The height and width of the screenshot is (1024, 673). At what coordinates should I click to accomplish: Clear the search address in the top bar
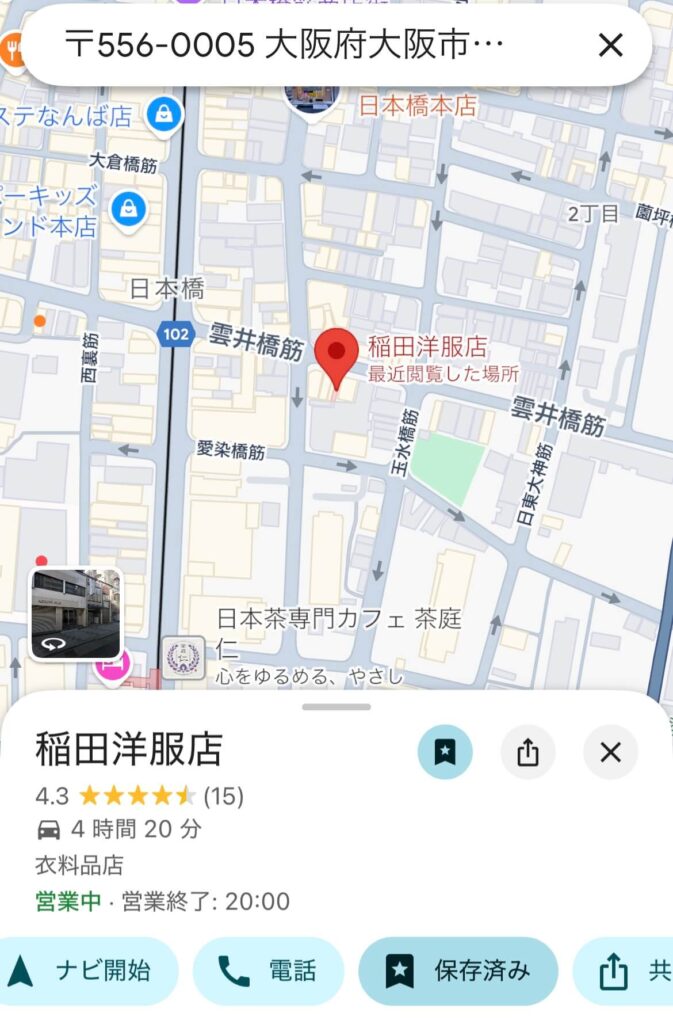pos(610,44)
